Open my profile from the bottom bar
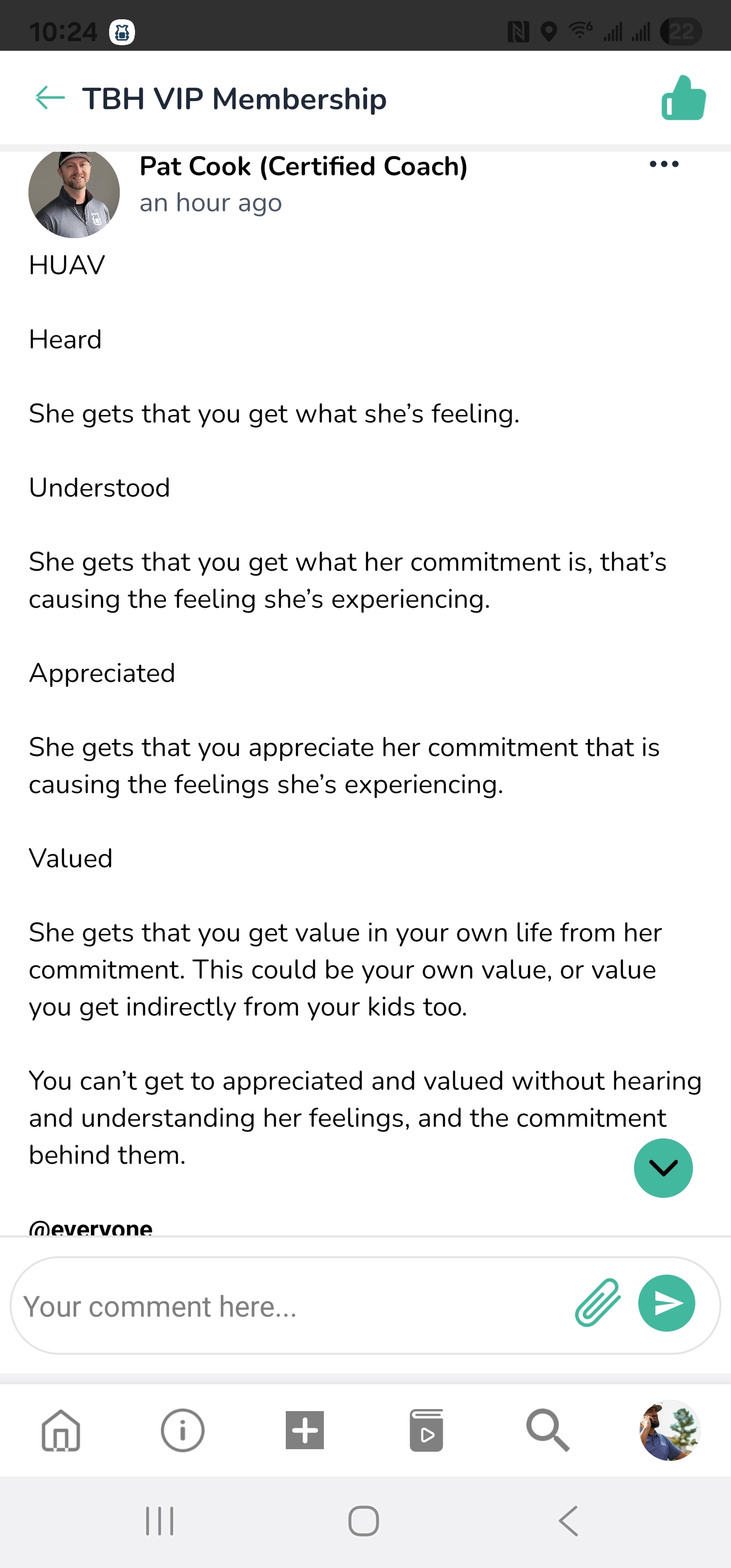 (670, 1430)
